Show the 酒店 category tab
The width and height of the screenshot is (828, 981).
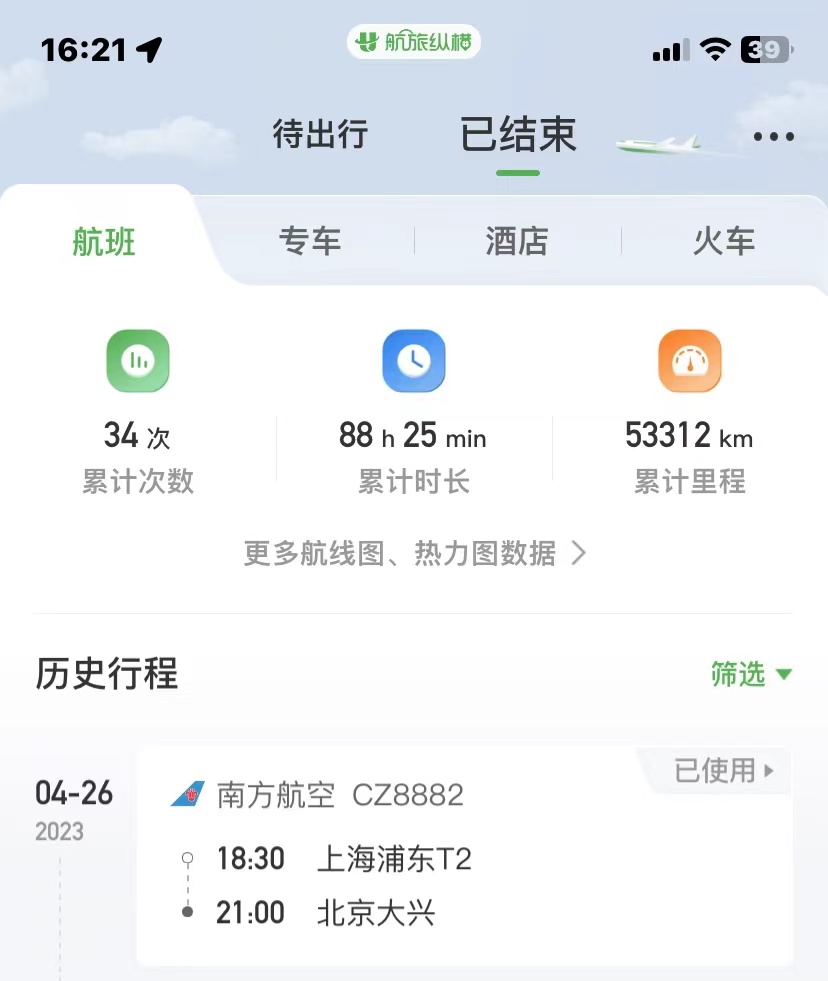[517, 241]
